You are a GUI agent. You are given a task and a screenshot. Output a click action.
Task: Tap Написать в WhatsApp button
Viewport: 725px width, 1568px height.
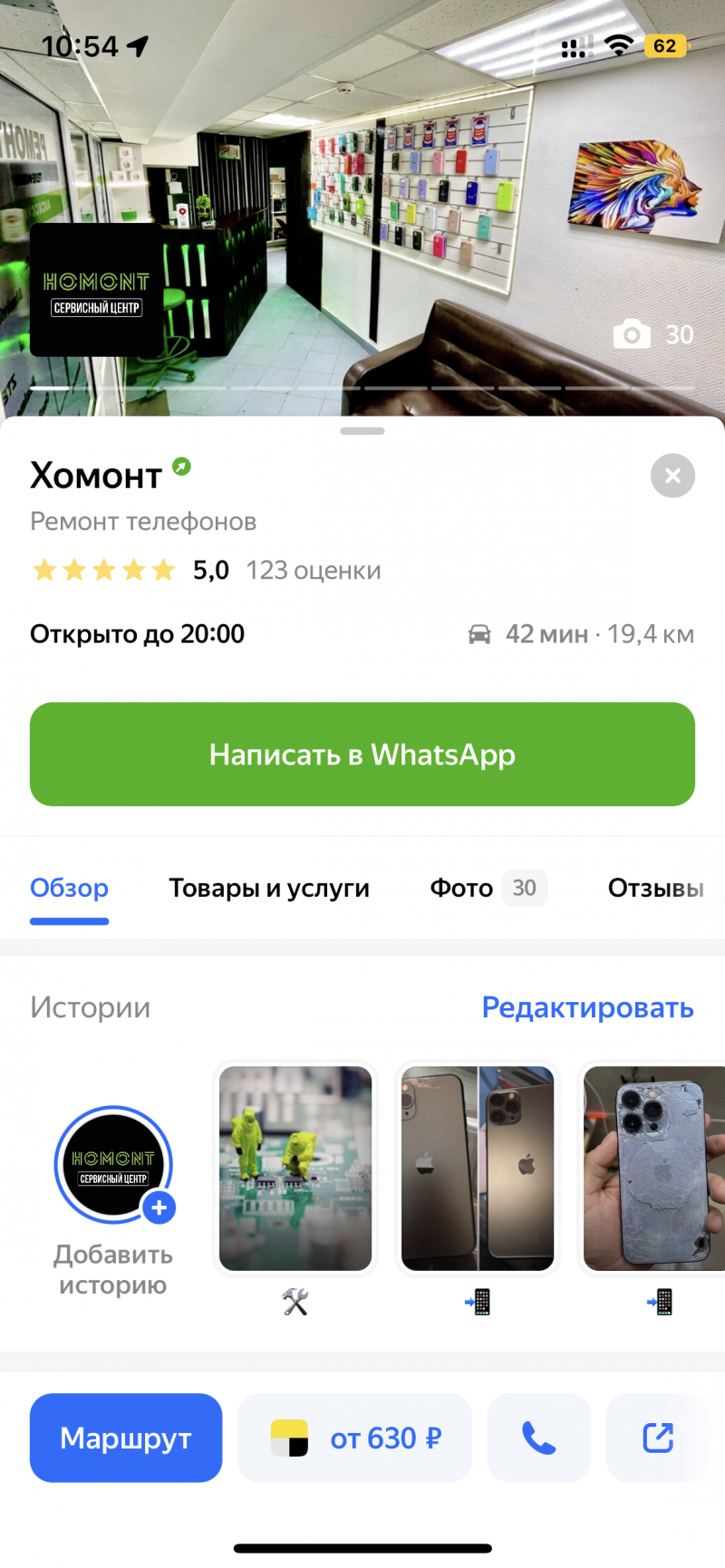[362, 755]
